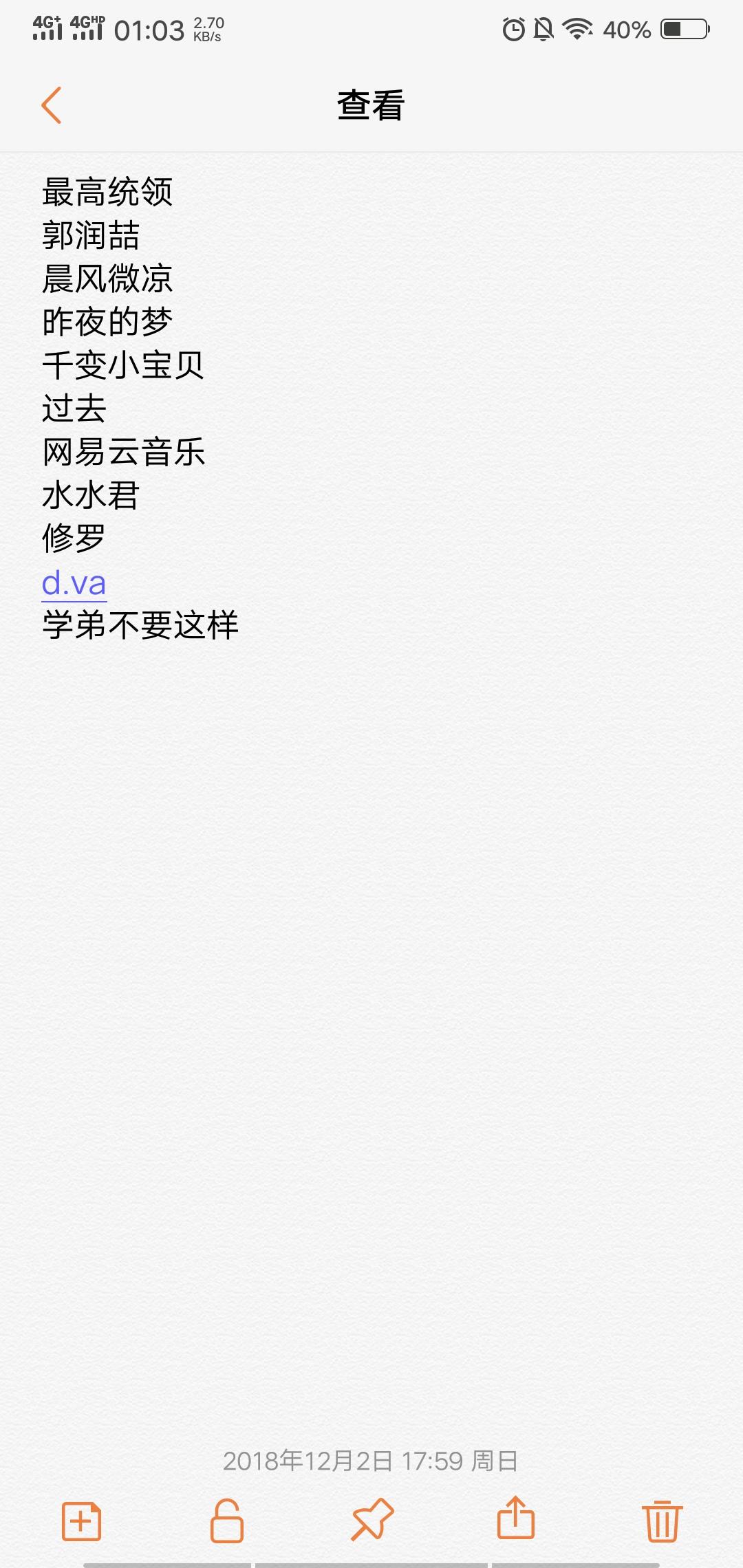
Task: Delete this note with the trash icon
Action: (x=662, y=1521)
